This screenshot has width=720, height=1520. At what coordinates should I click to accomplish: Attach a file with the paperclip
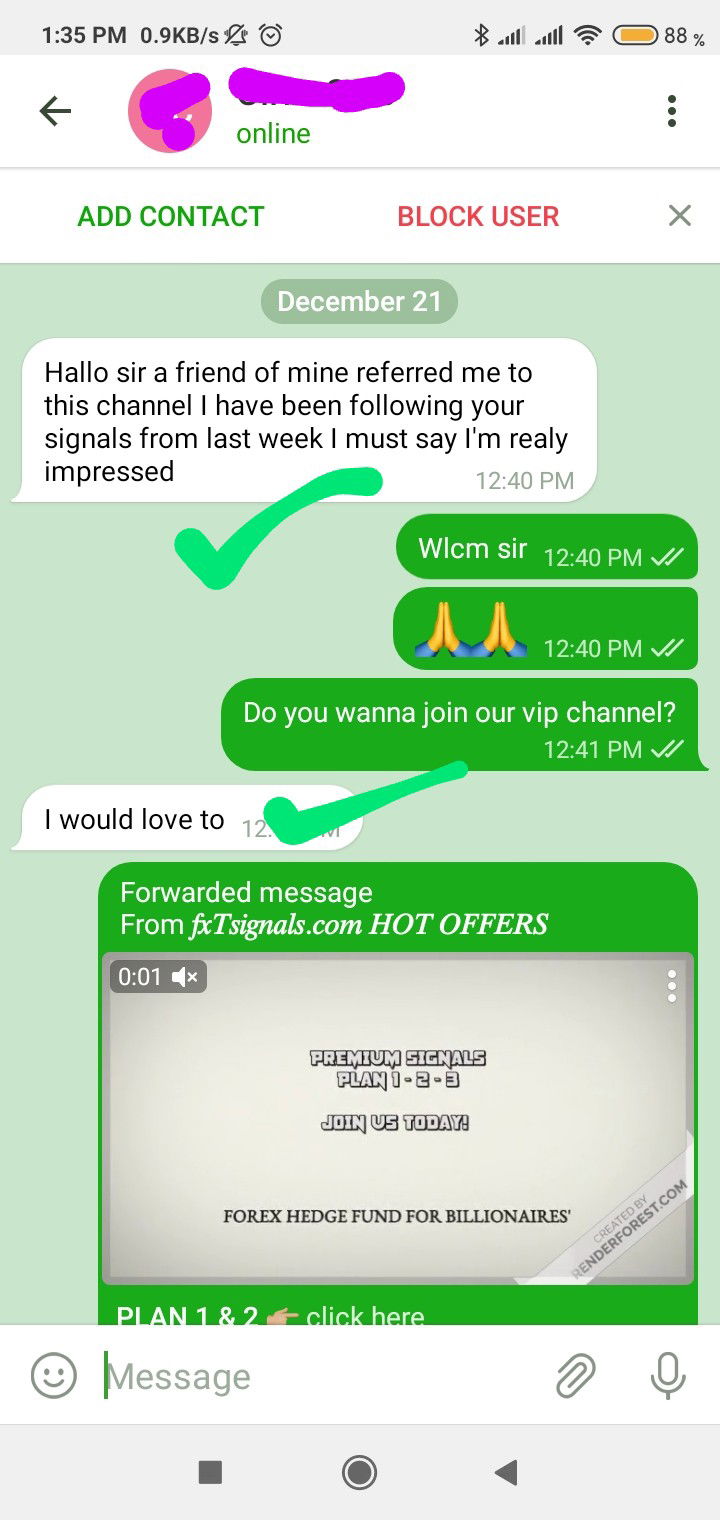pos(576,1376)
